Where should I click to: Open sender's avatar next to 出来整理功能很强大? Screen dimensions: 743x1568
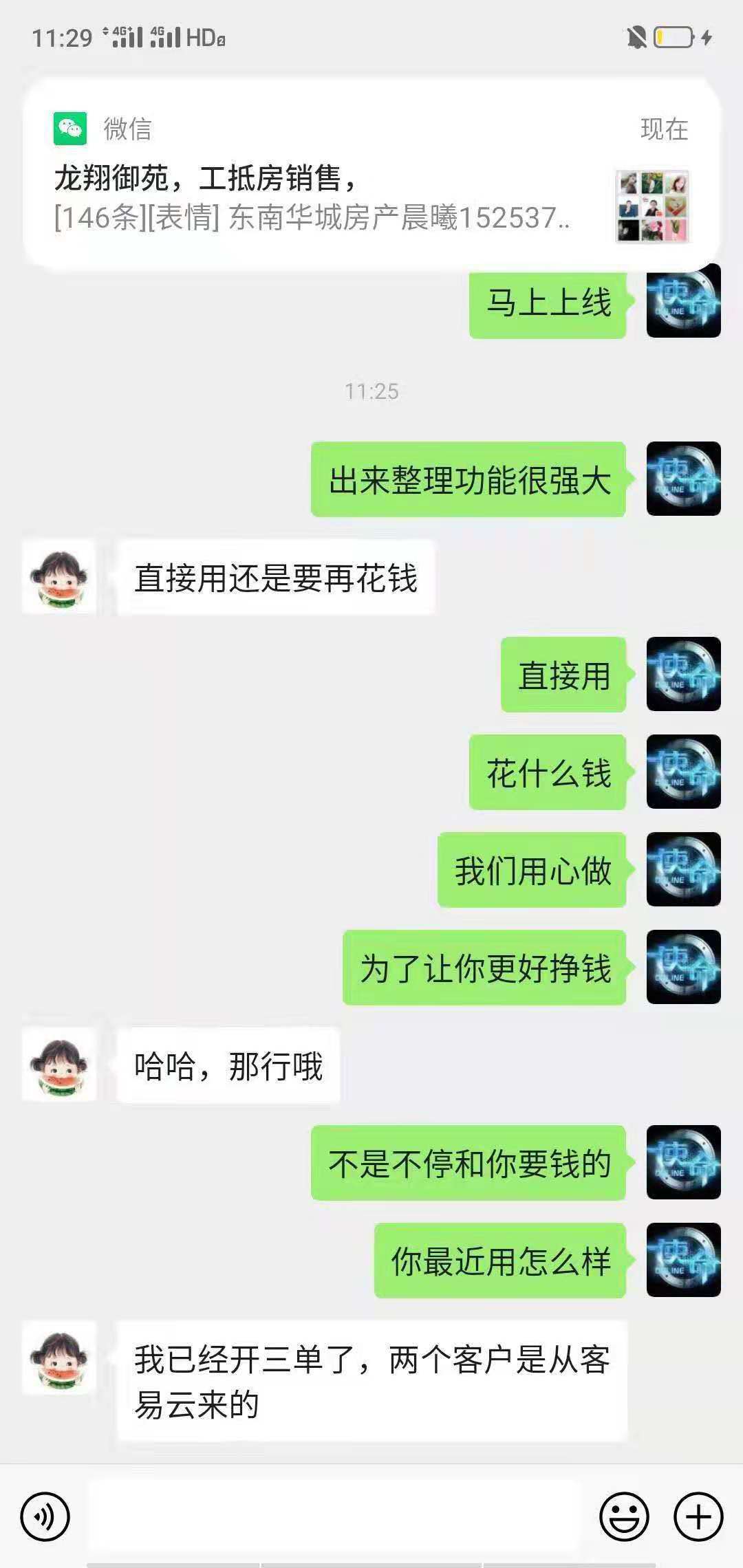click(683, 479)
